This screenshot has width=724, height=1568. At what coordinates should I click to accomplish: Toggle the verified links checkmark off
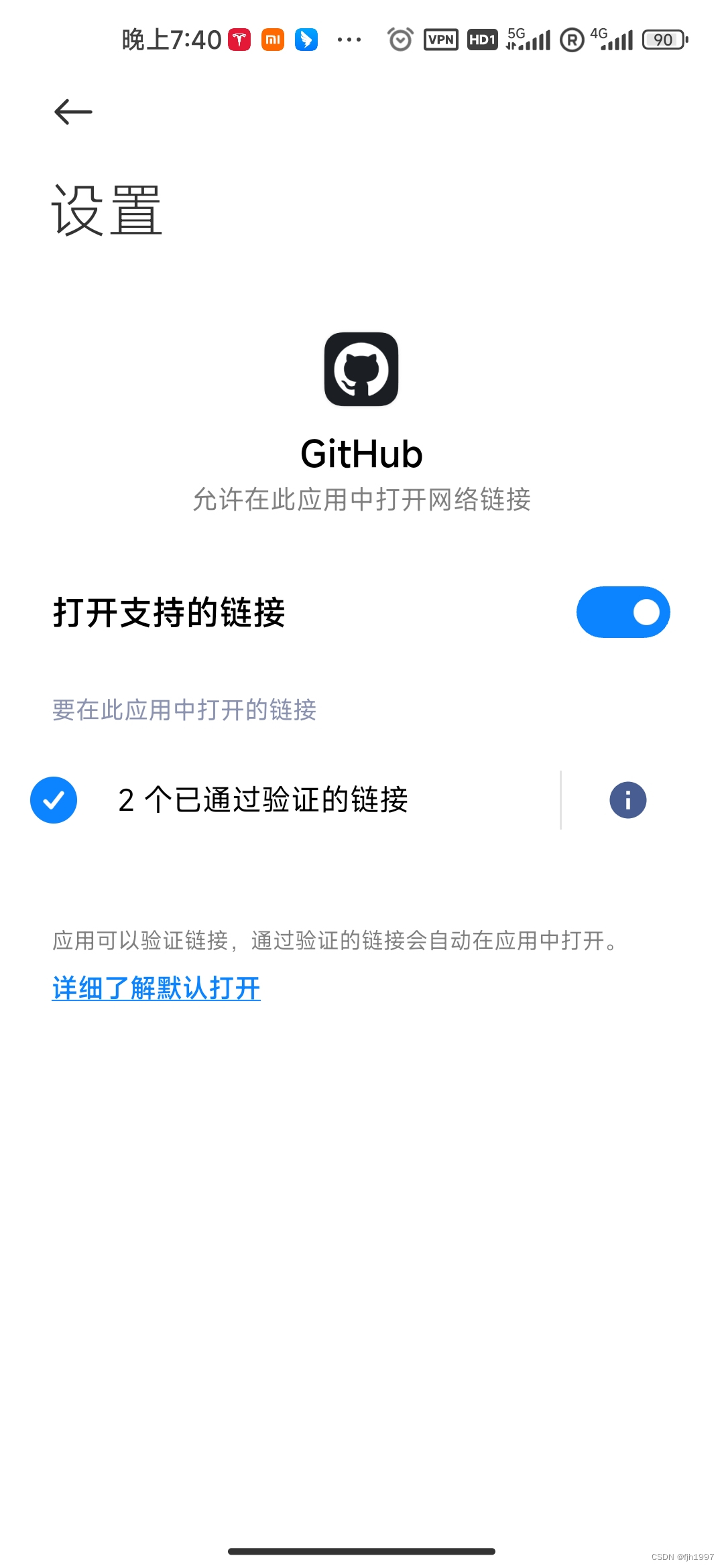[x=54, y=800]
